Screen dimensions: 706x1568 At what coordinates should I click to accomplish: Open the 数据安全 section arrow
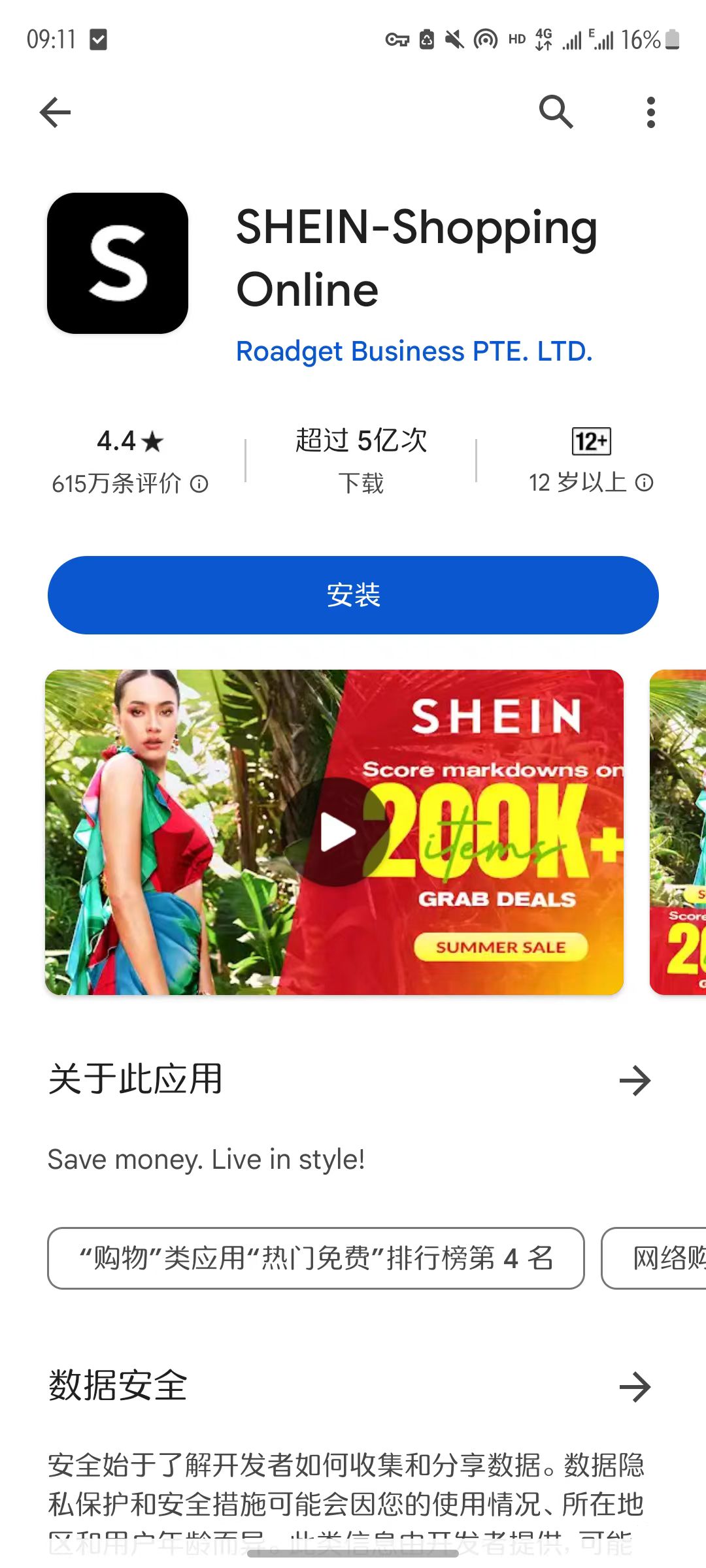pyautogui.click(x=635, y=1387)
